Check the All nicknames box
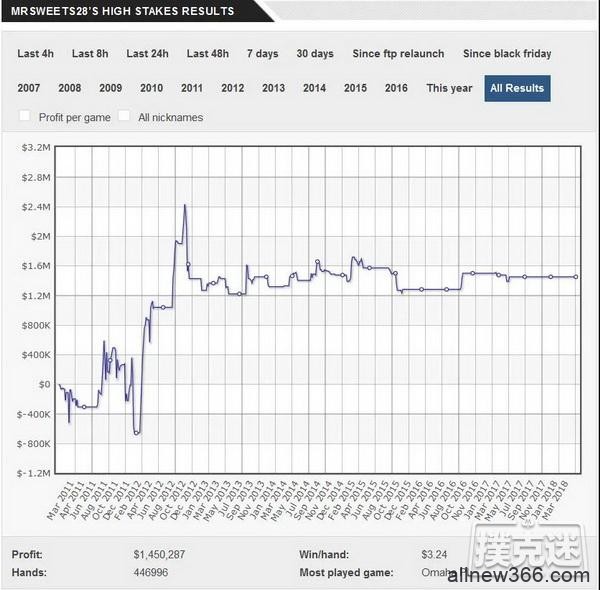Image resolution: width=600 pixels, height=590 pixels. click(x=124, y=117)
